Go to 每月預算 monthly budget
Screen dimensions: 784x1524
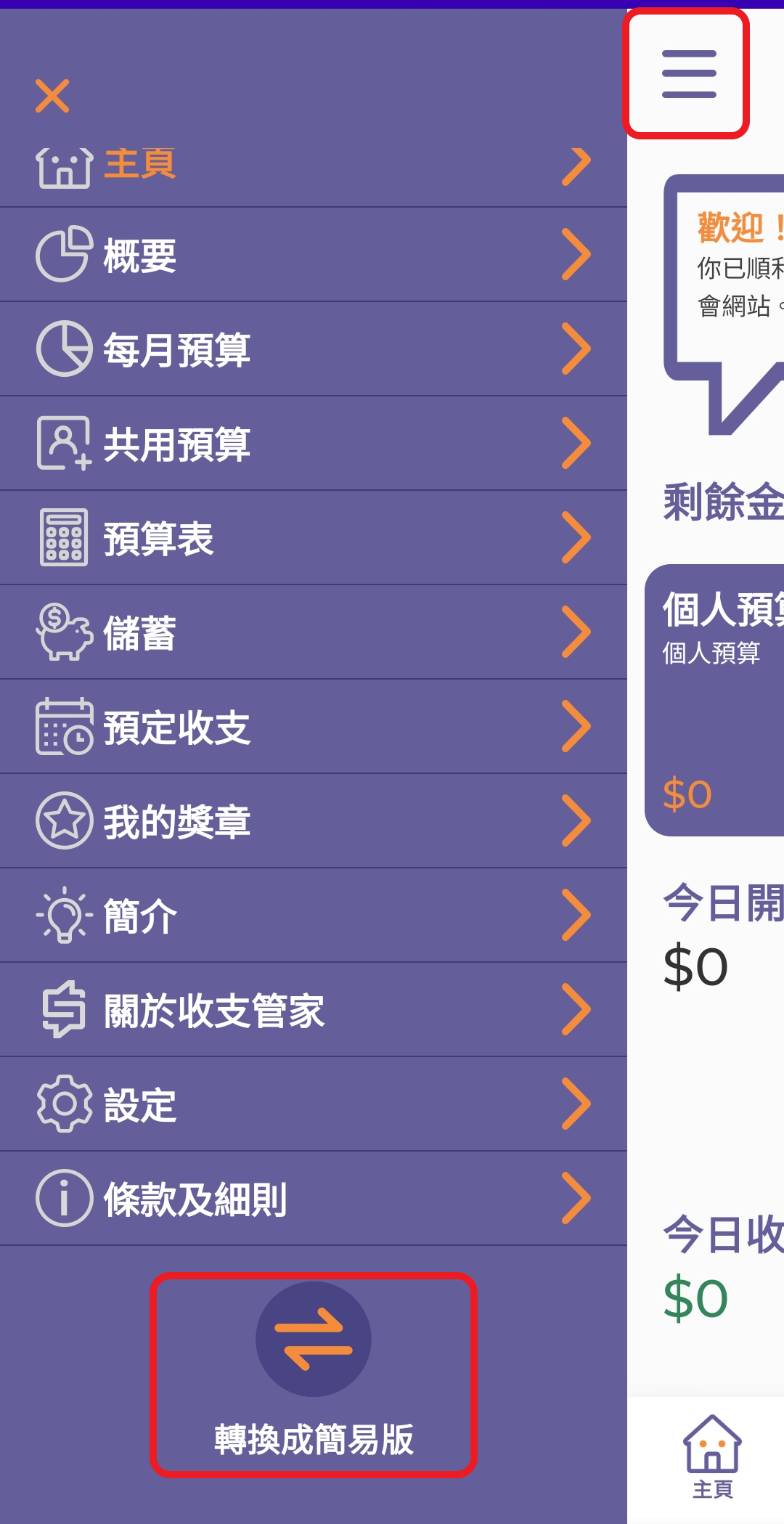[312, 349]
